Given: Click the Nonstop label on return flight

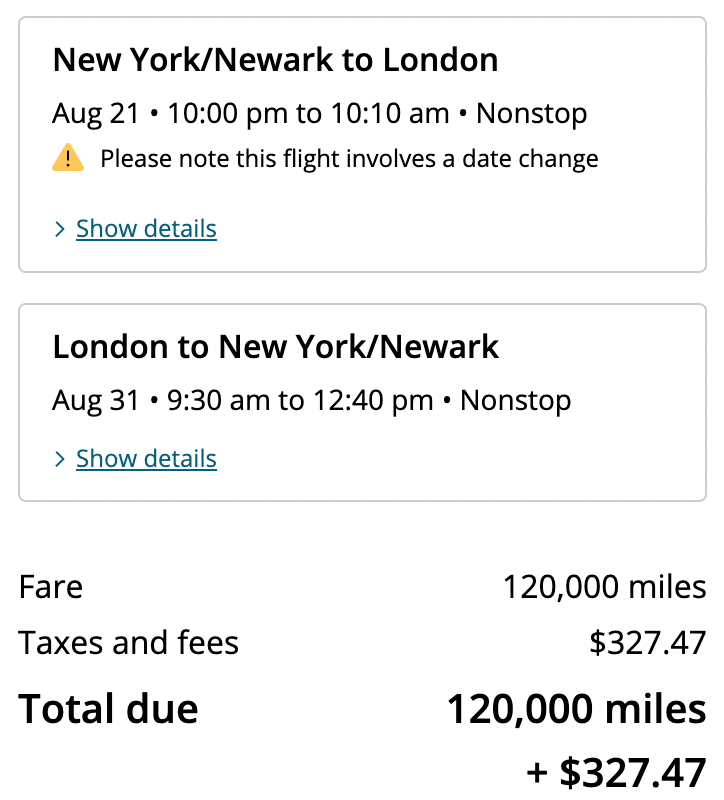Looking at the screenshot, I should pyautogui.click(x=515, y=400).
